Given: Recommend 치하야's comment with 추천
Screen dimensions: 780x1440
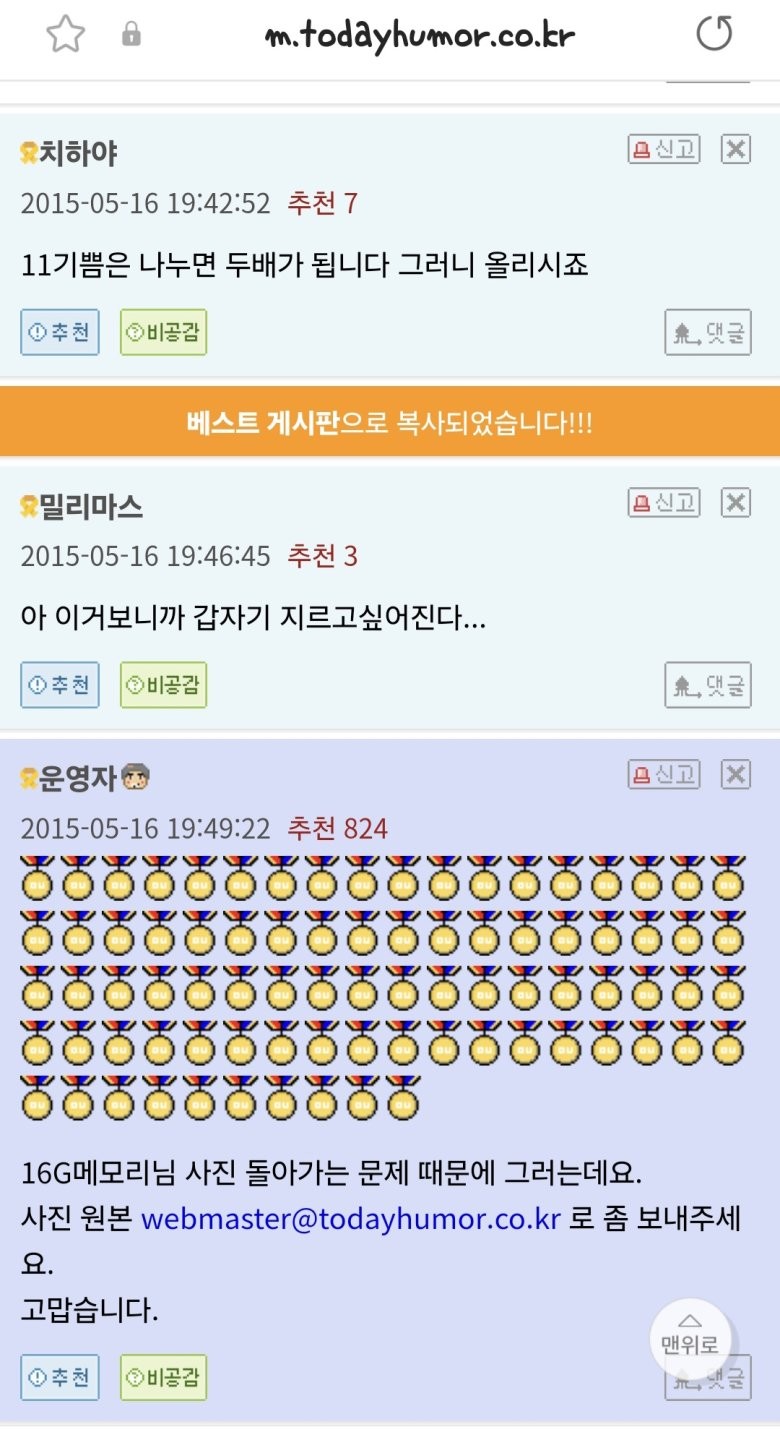Looking at the screenshot, I should pos(60,333).
